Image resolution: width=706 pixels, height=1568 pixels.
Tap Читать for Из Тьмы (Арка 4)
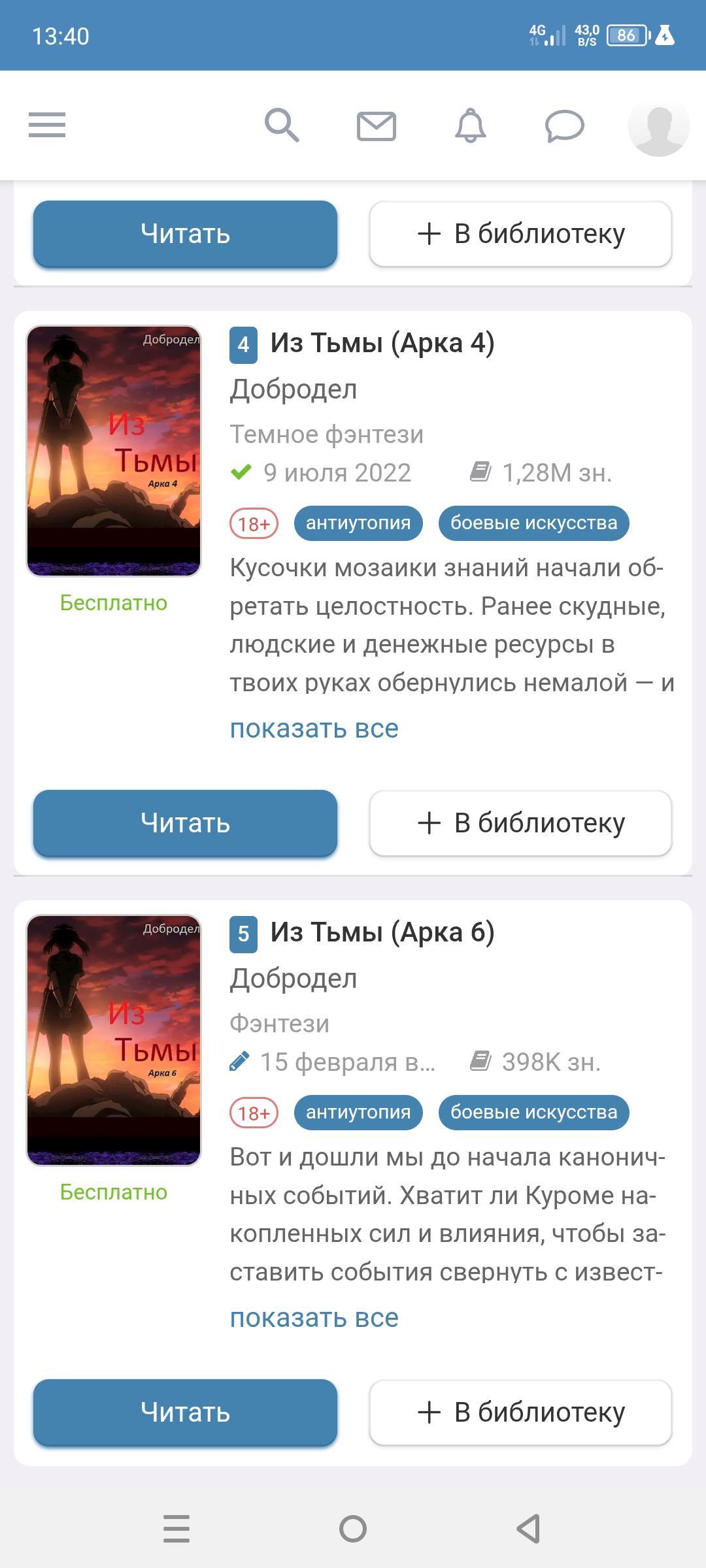click(x=185, y=823)
